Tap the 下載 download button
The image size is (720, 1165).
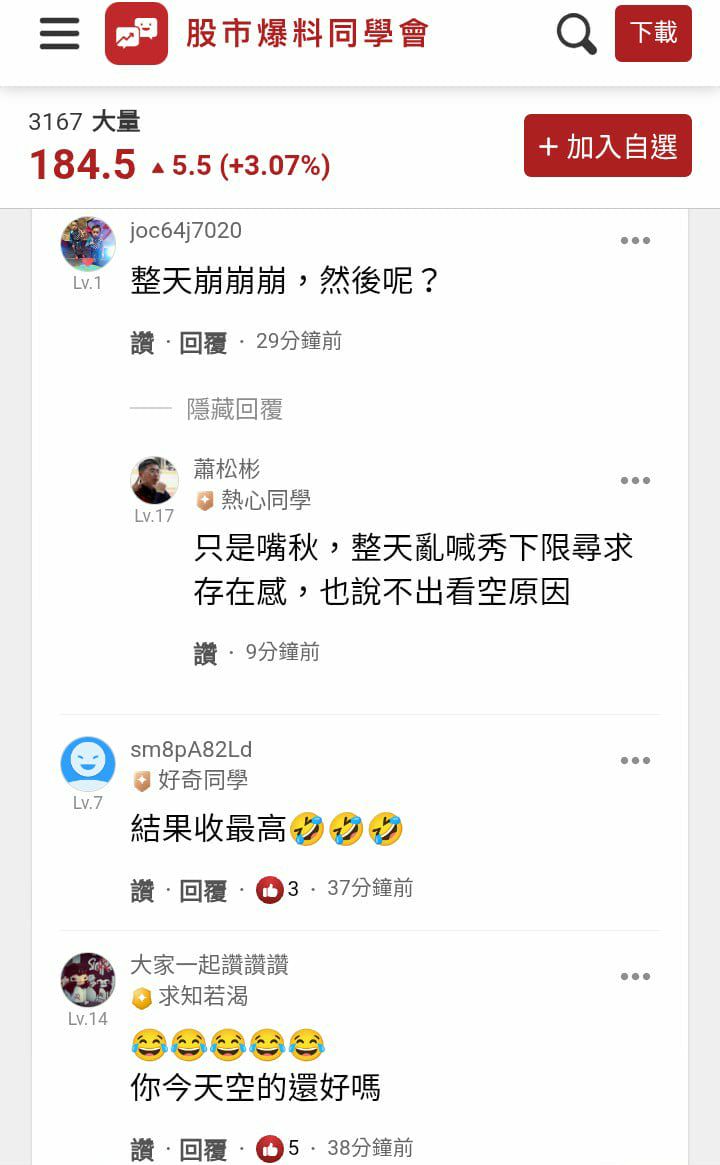[x=653, y=34]
